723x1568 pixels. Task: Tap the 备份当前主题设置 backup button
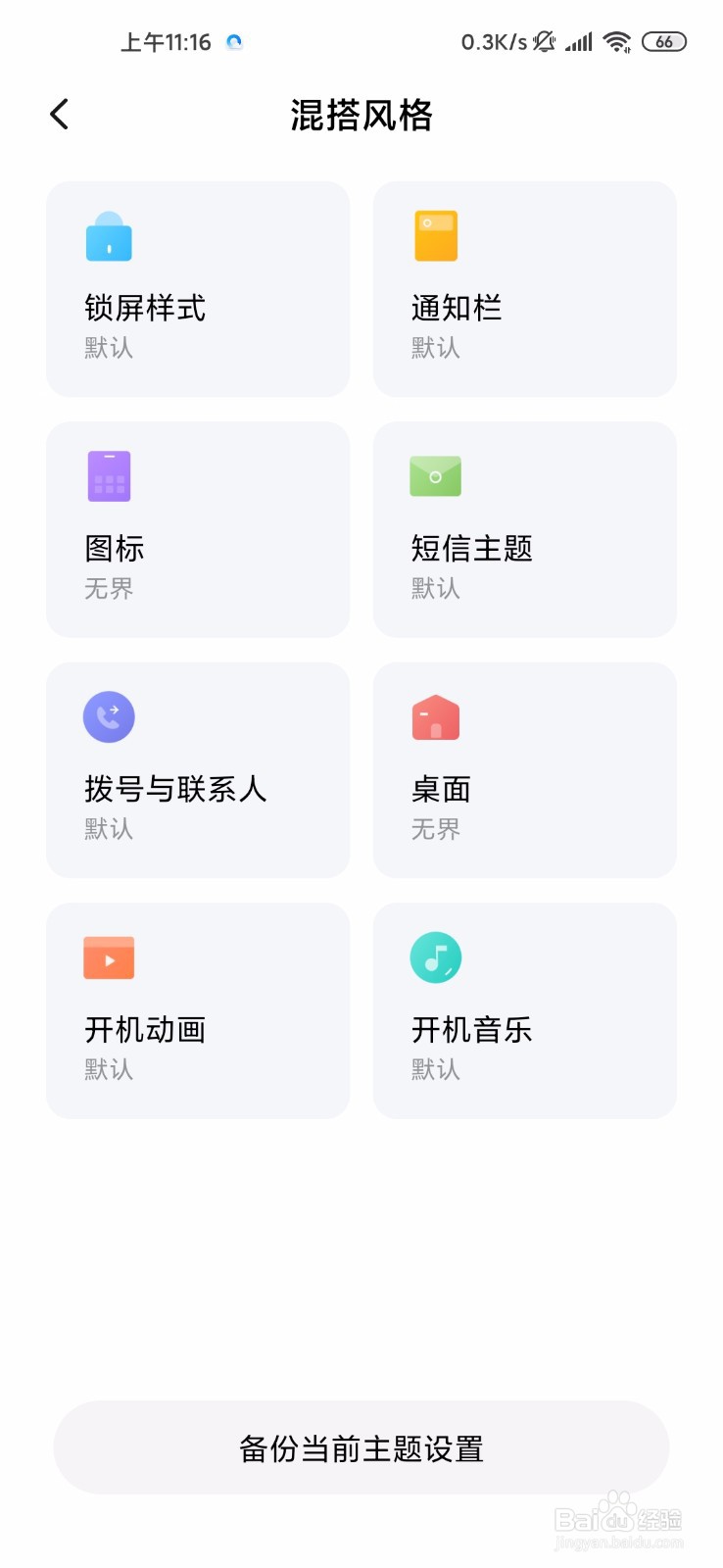(x=361, y=1447)
